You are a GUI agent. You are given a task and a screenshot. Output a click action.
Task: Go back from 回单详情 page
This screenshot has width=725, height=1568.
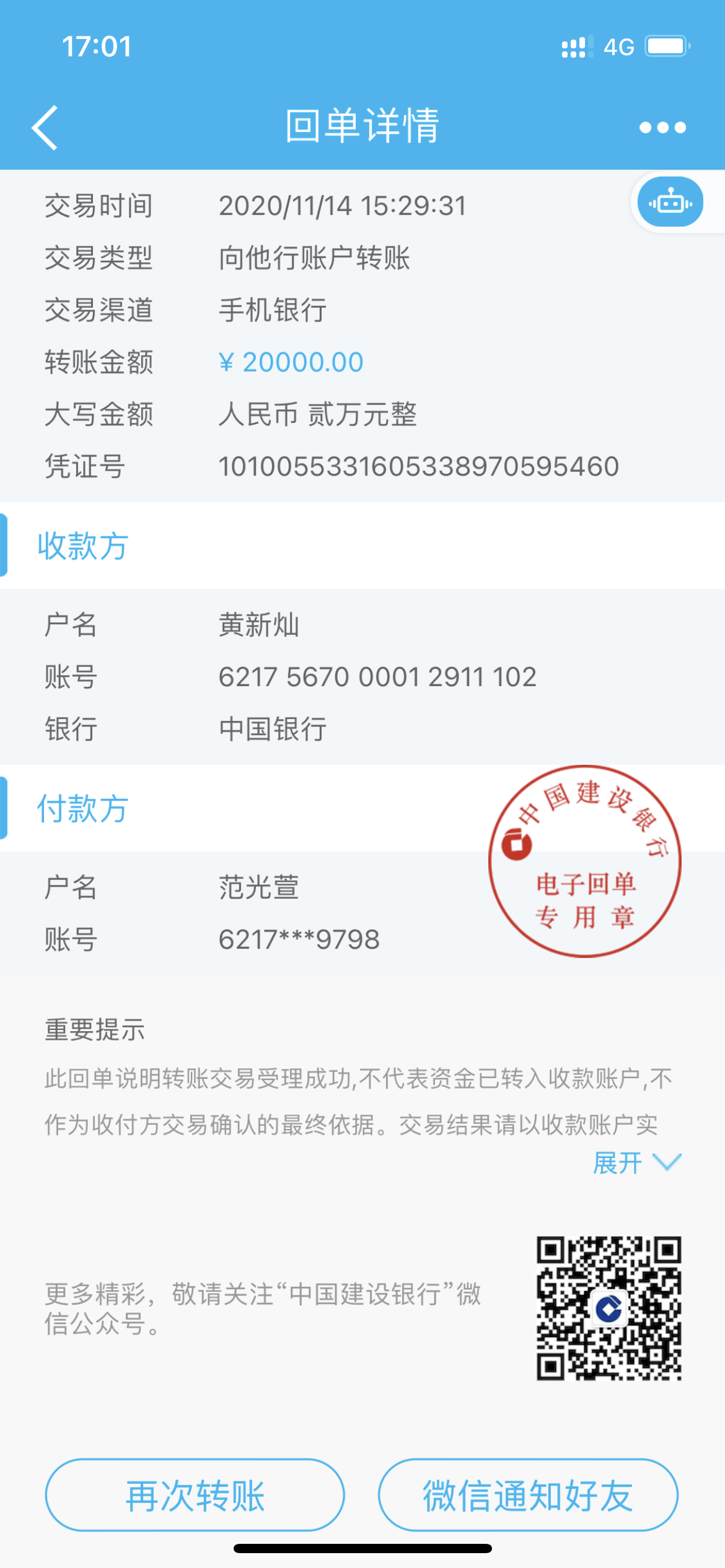(45, 127)
